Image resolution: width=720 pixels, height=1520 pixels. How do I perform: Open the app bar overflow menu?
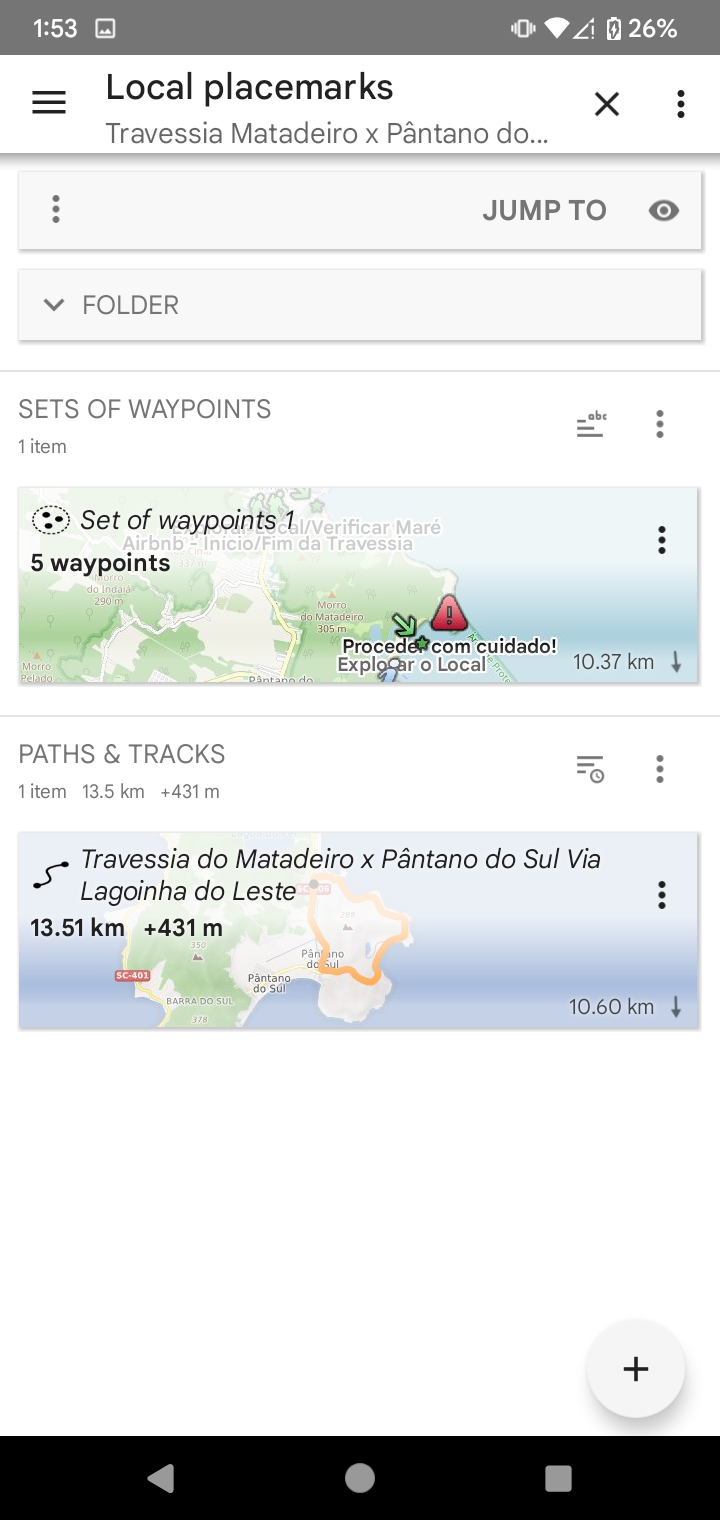click(x=680, y=104)
